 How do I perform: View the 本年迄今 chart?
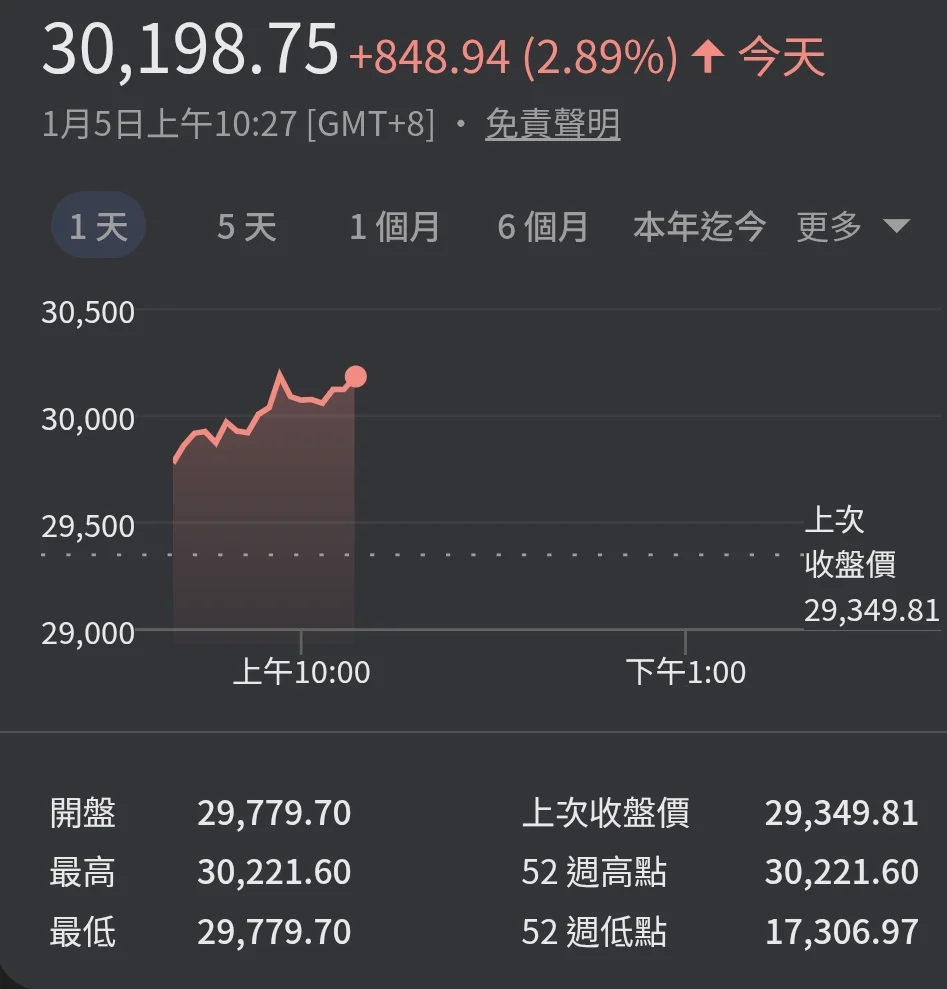pyautogui.click(x=699, y=227)
